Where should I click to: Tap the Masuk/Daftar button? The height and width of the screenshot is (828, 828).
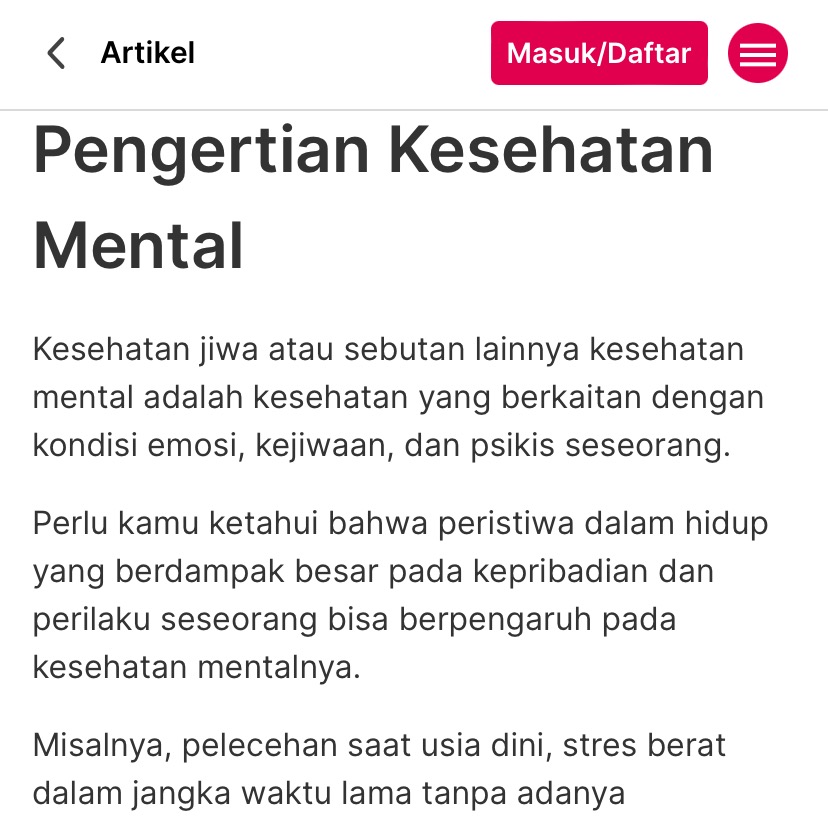[x=599, y=53]
